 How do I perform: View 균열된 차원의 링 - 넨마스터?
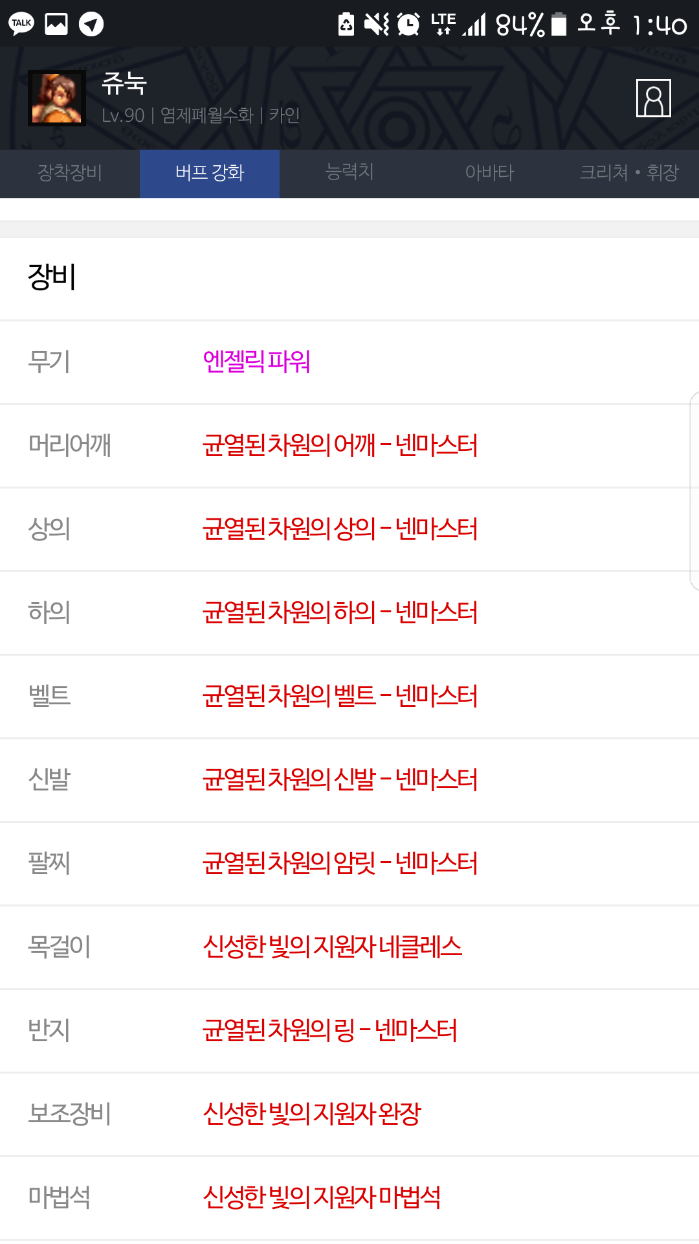point(330,1030)
